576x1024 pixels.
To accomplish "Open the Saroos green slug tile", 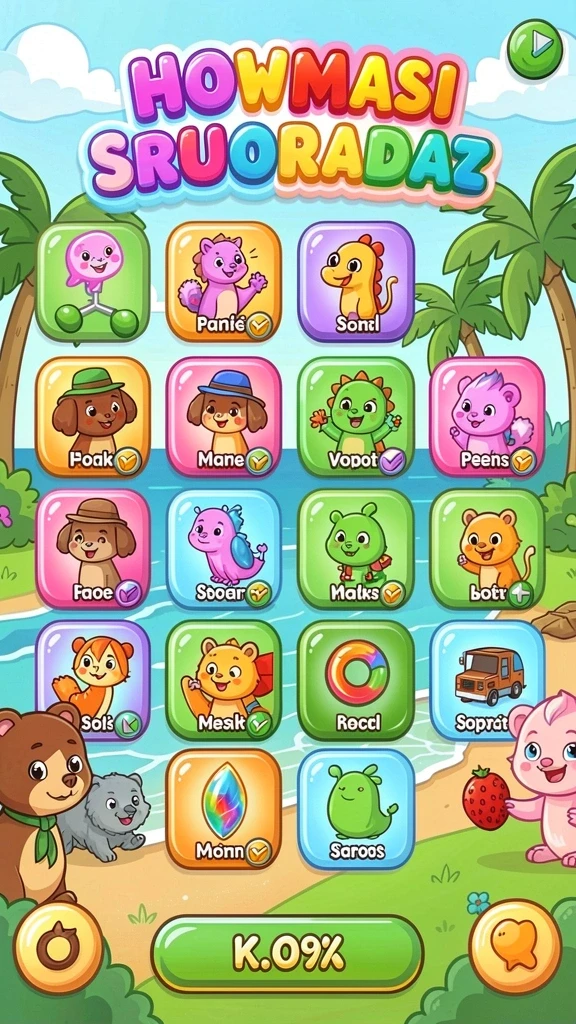I will tap(356, 809).
